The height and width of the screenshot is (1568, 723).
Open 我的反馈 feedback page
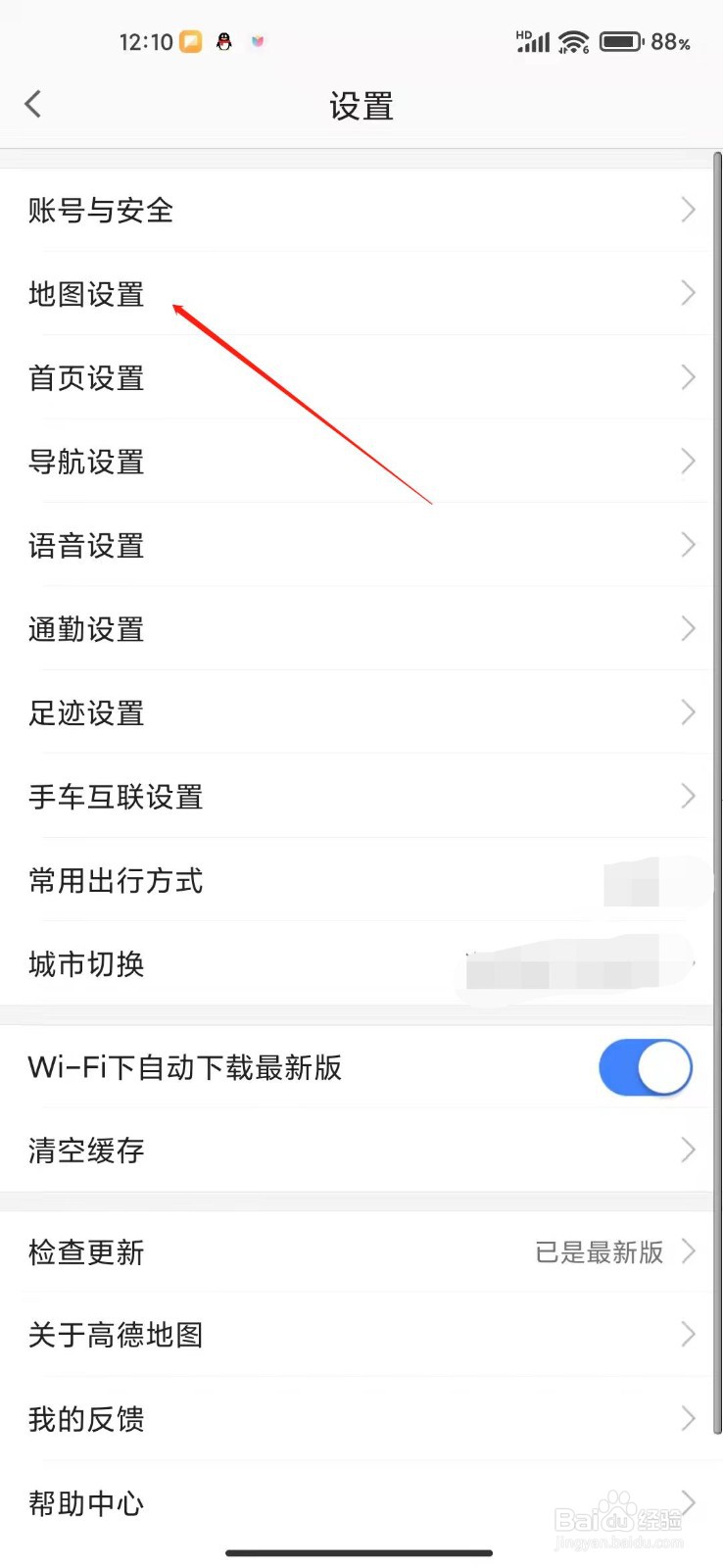[x=86, y=1419]
